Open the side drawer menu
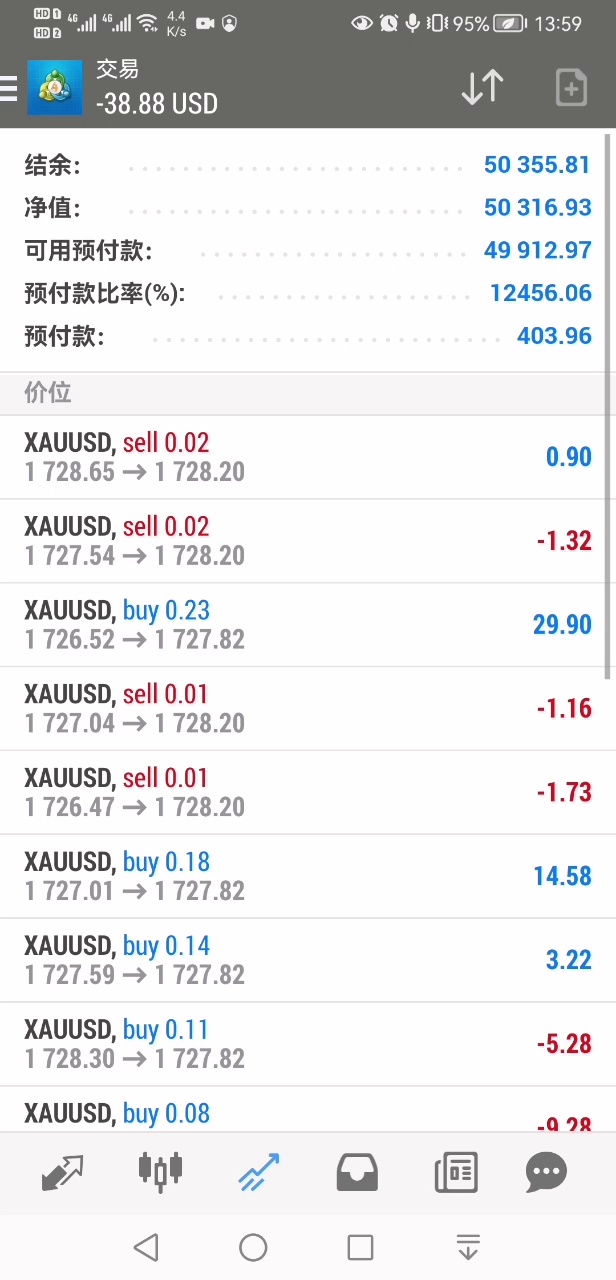The image size is (616, 1280). [x=10, y=88]
